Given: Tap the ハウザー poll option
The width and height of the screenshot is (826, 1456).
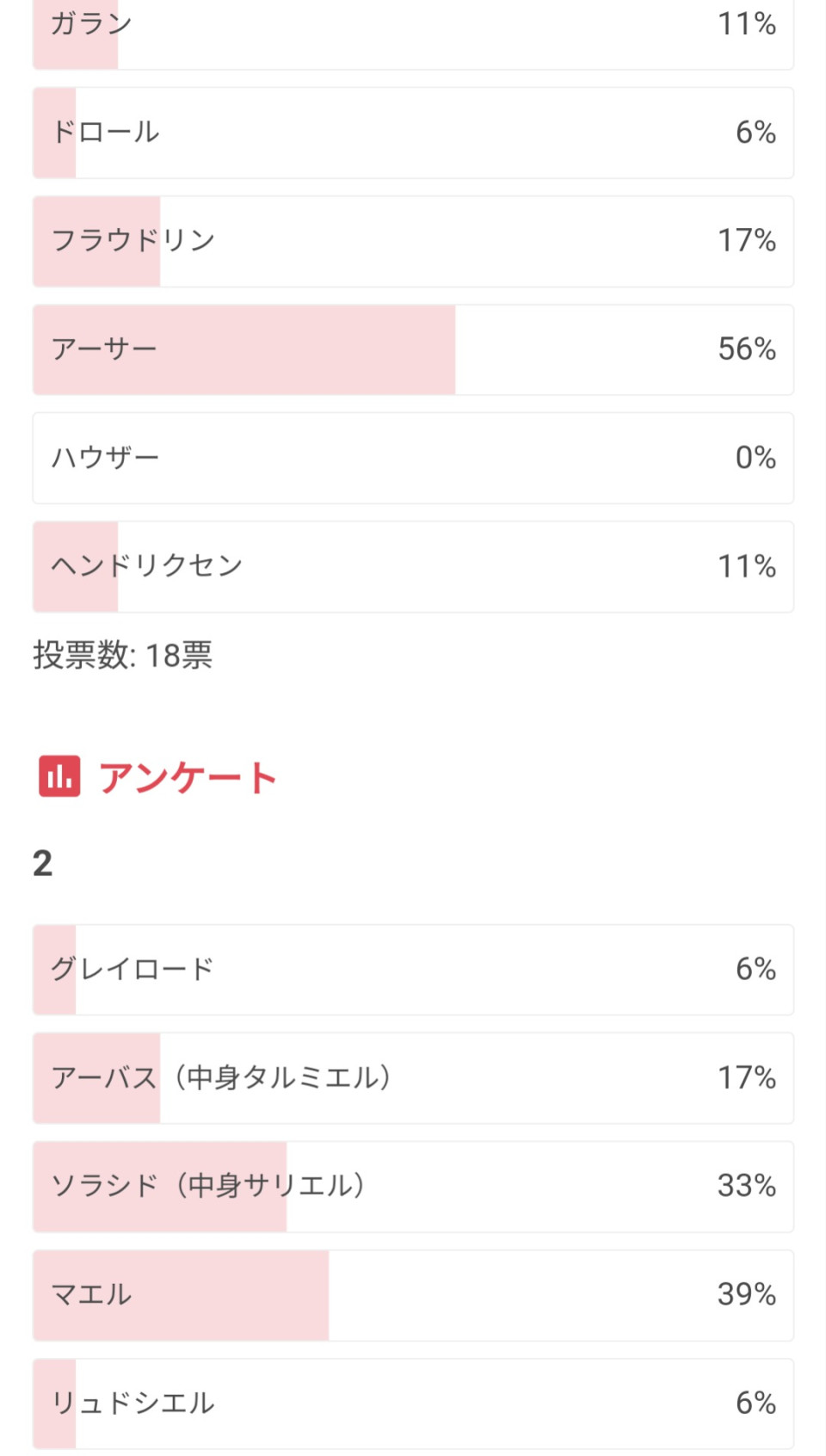Looking at the screenshot, I should click(413, 458).
